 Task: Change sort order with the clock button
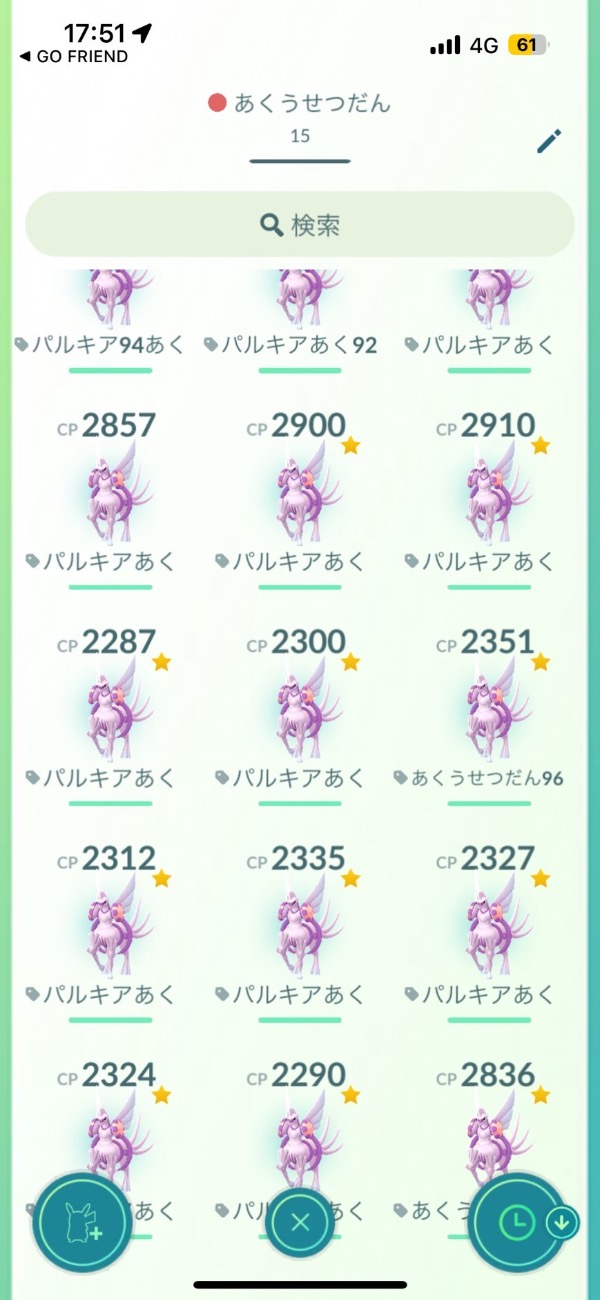pos(518,1222)
